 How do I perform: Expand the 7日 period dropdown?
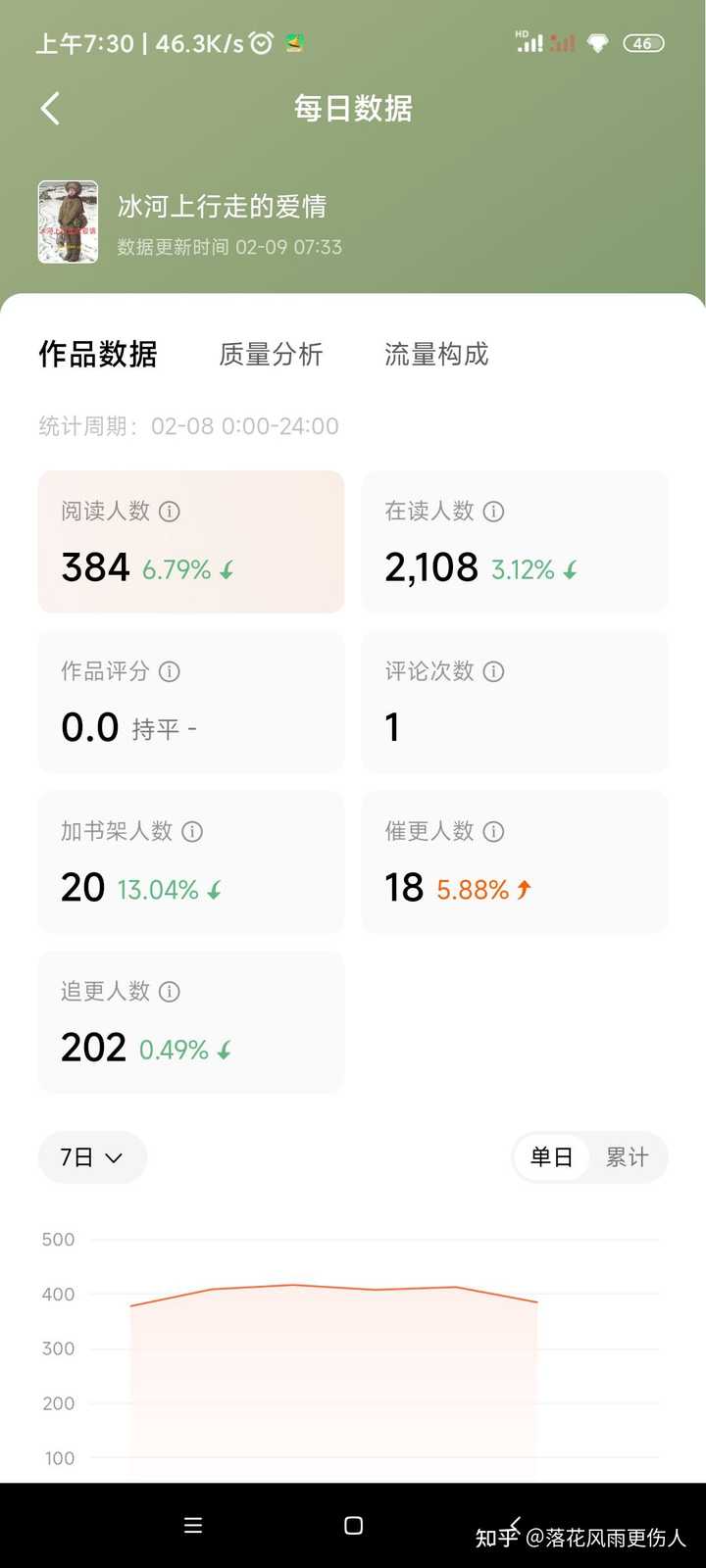pos(92,1157)
